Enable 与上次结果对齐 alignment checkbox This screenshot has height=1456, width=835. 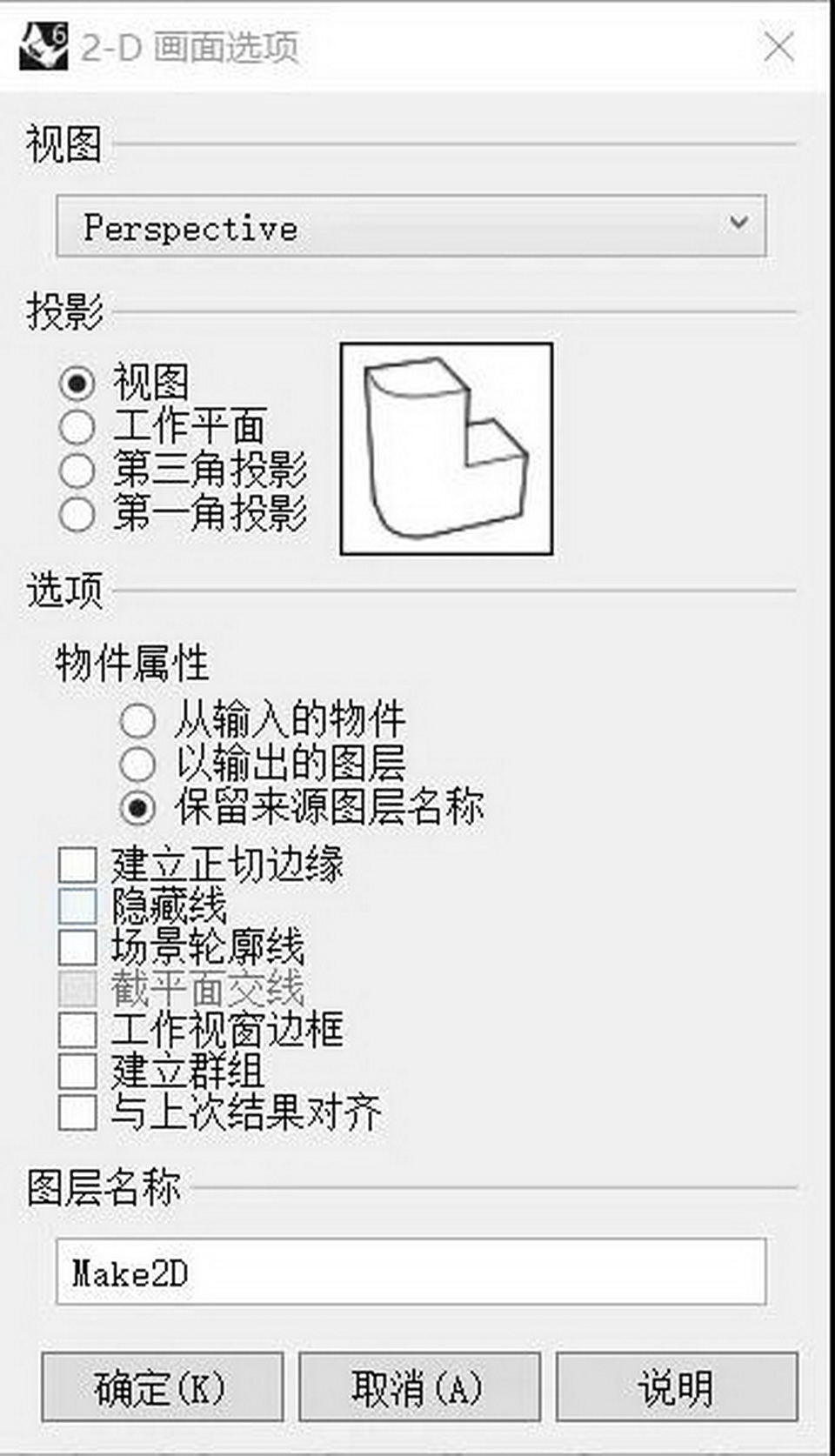point(77,1112)
